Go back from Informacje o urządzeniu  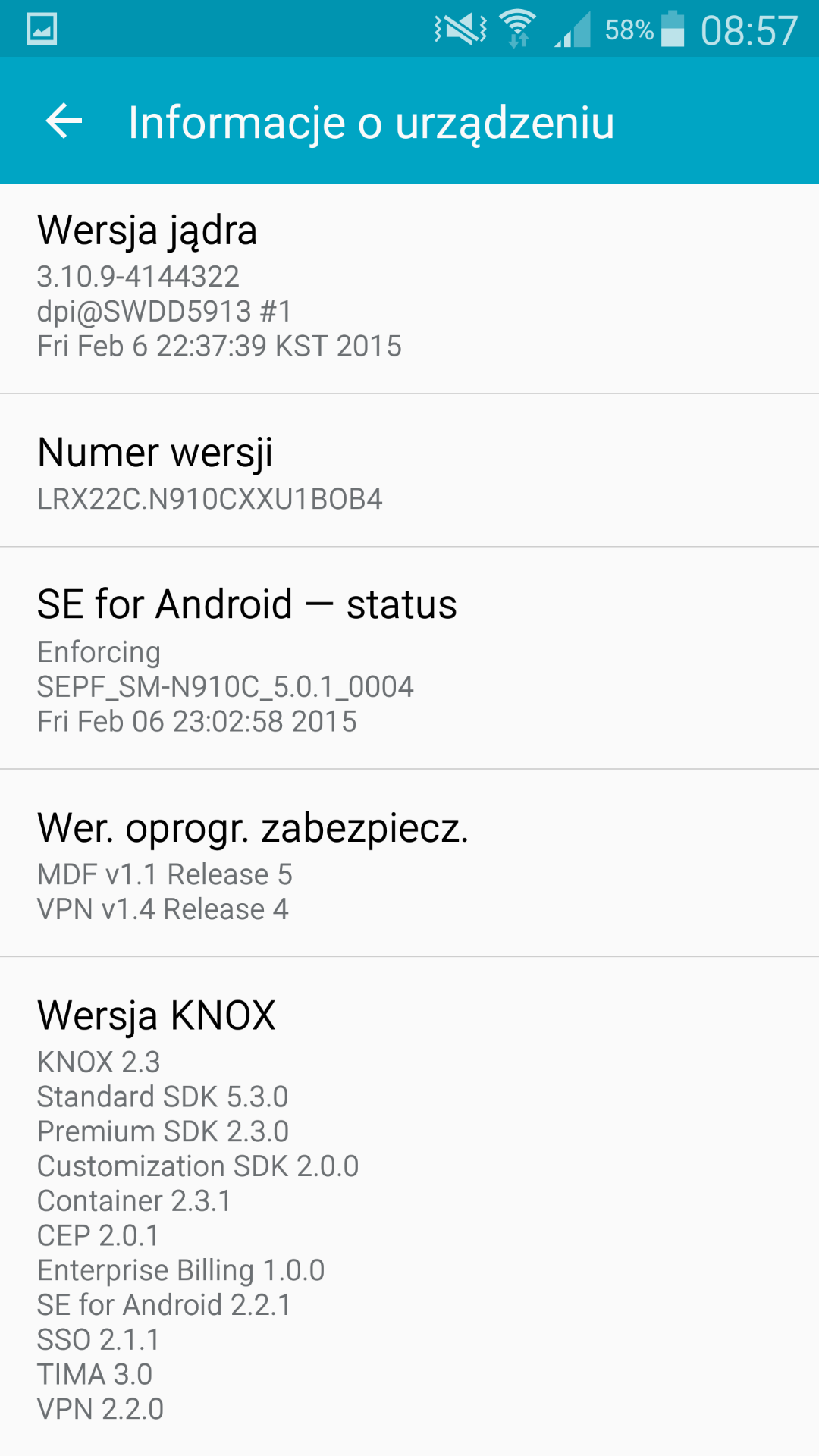coord(64,121)
